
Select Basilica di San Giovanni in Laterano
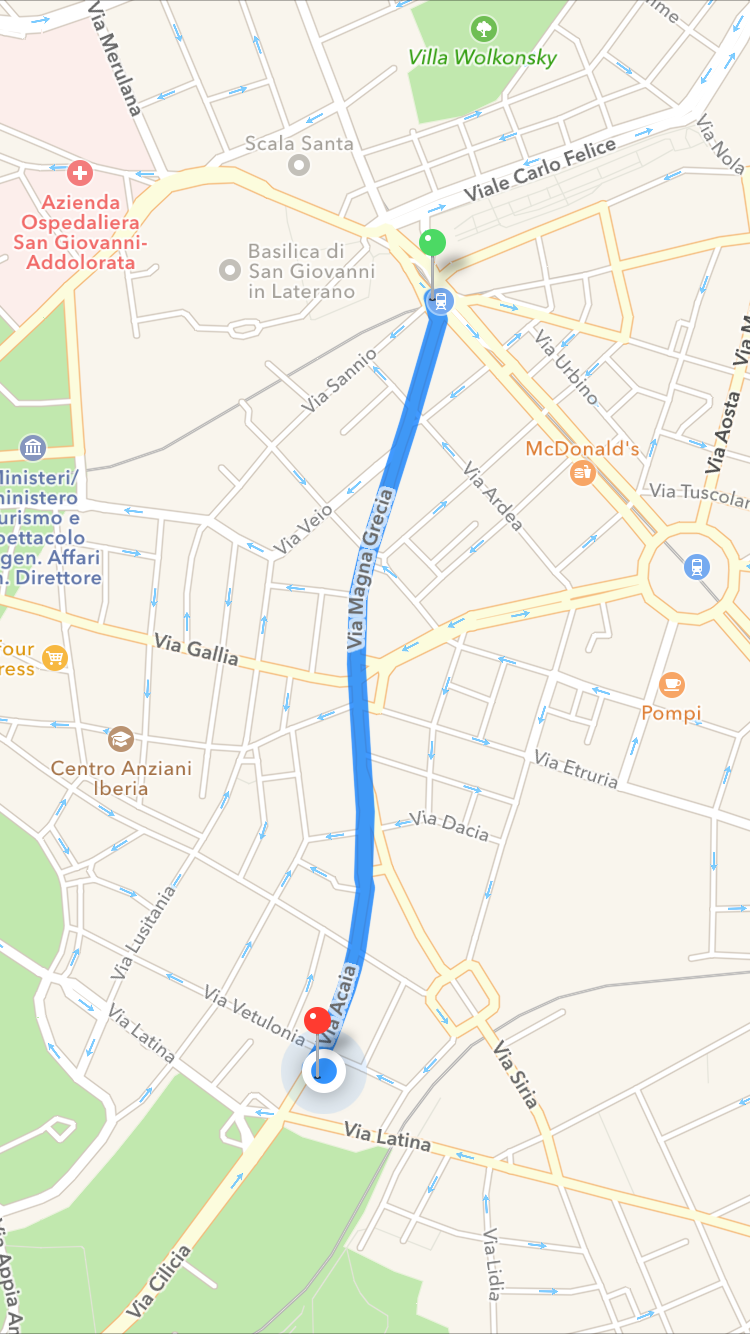click(231, 269)
